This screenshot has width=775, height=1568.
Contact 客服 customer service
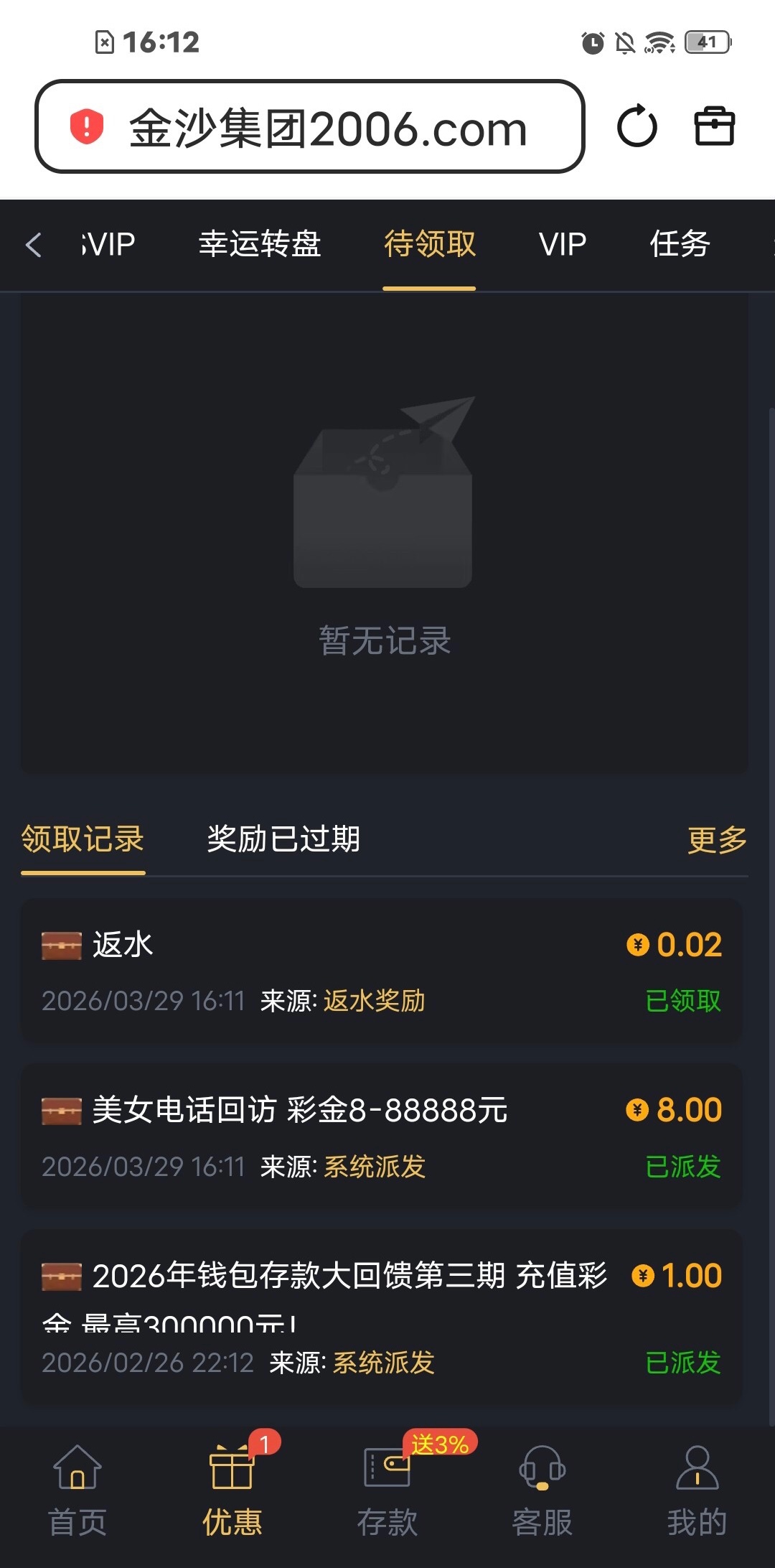[x=542, y=1490]
